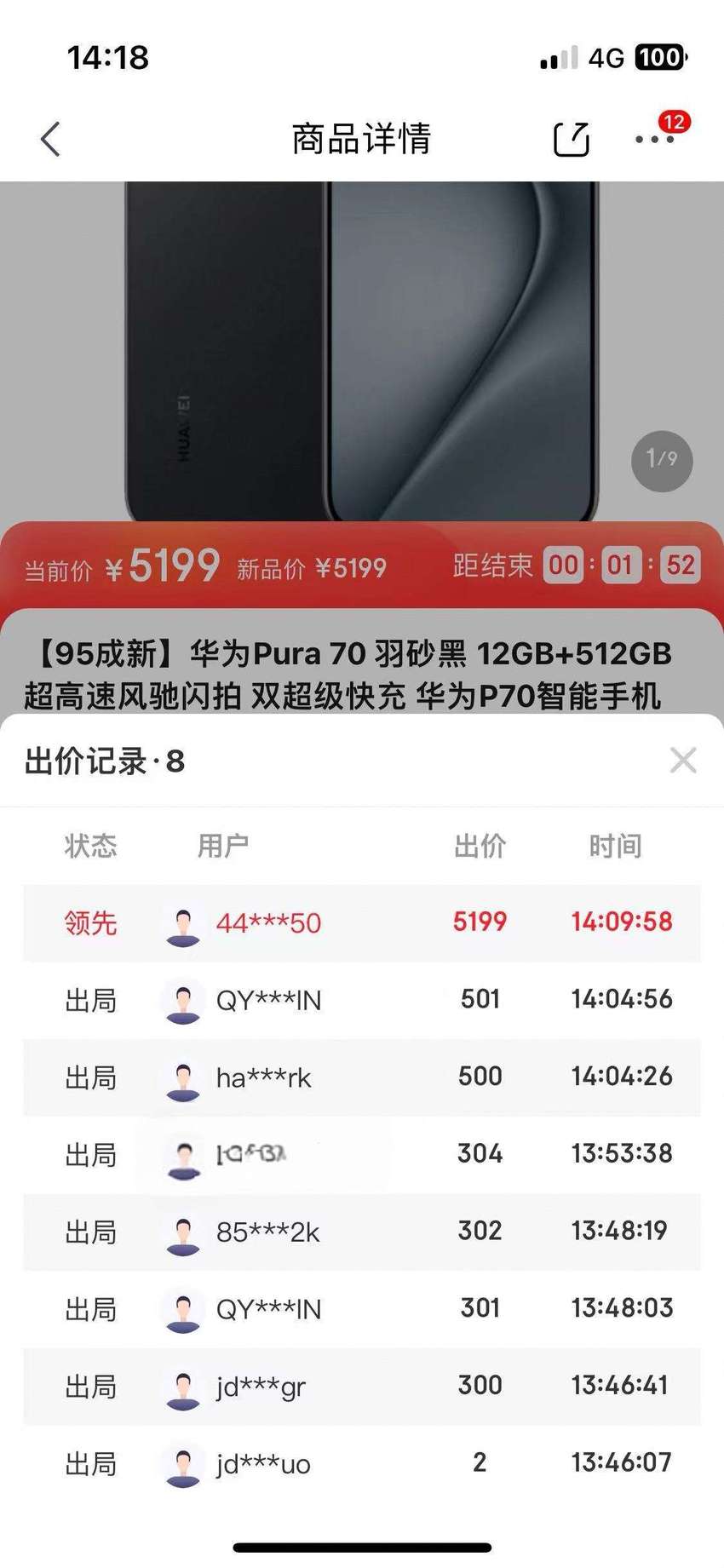Close the bid records panel
Viewport: 724px width, 1568px height.
point(683,760)
